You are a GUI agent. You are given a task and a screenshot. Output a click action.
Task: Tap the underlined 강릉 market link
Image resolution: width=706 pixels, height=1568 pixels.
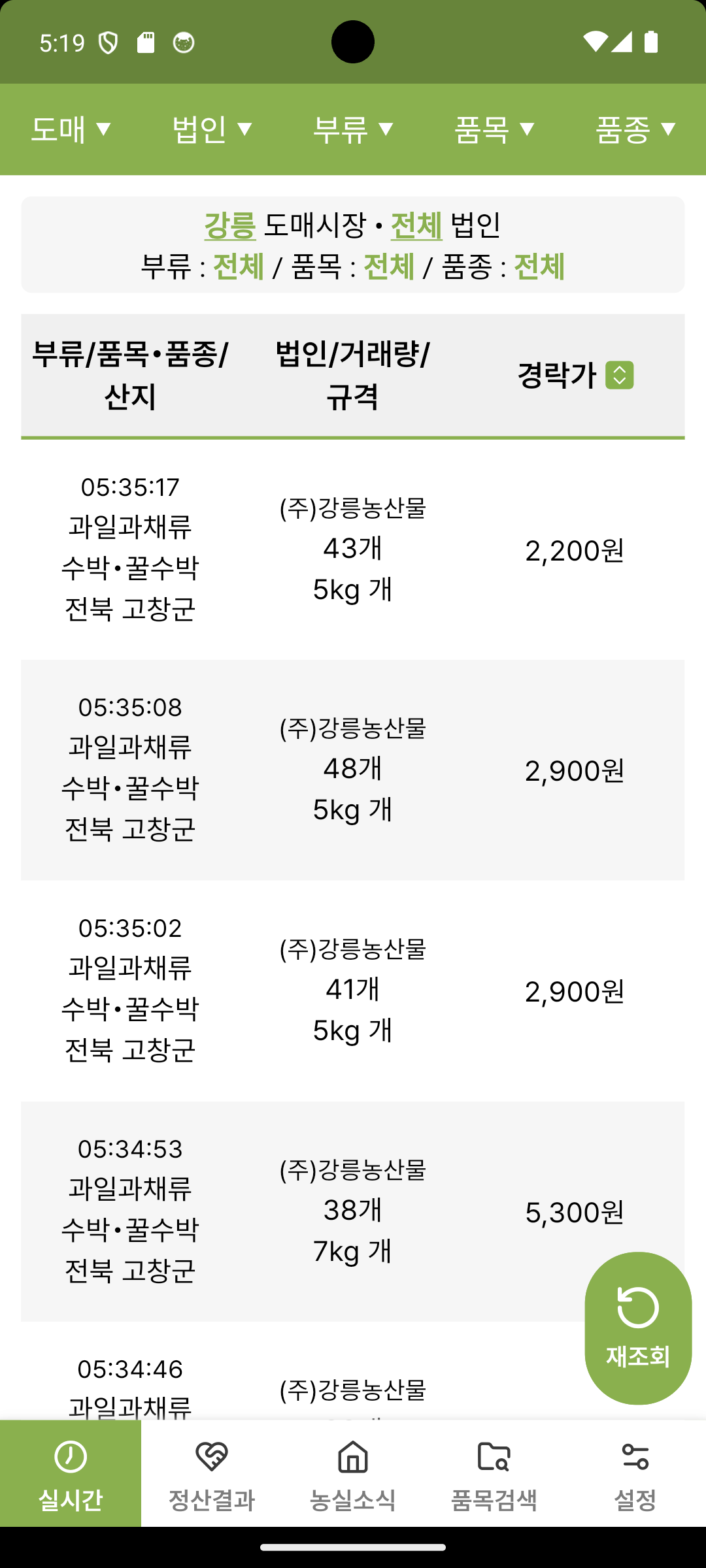[230, 225]
